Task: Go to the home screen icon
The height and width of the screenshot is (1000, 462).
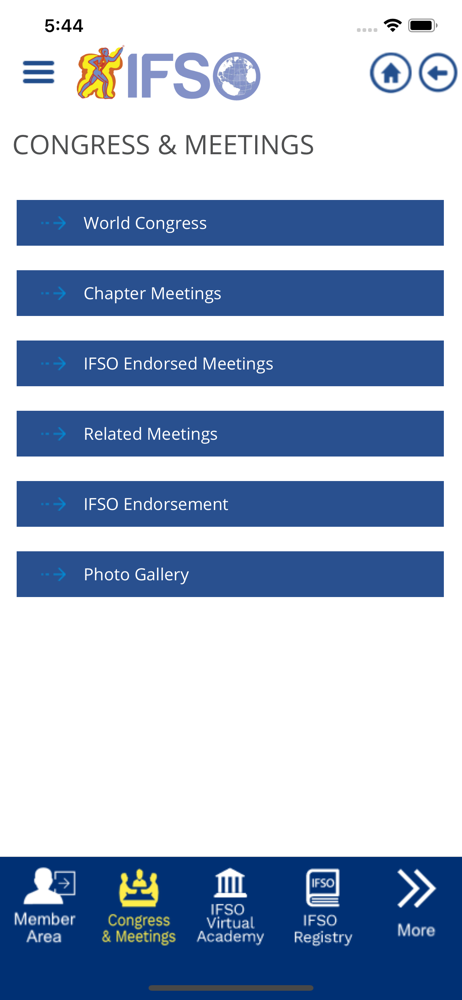Action: [390, 73]
